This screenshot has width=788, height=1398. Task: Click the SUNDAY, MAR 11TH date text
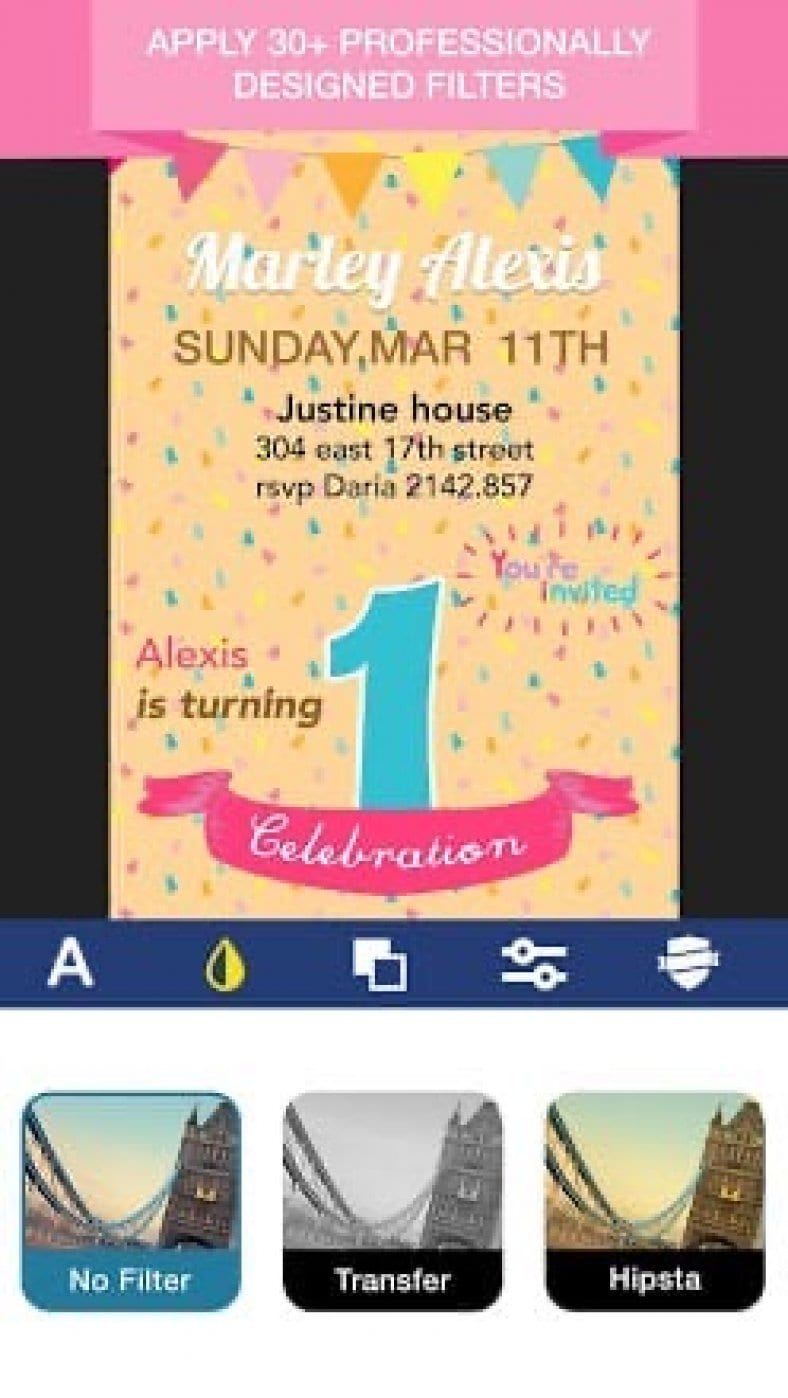pyautogui.click(x=392, y=345)
